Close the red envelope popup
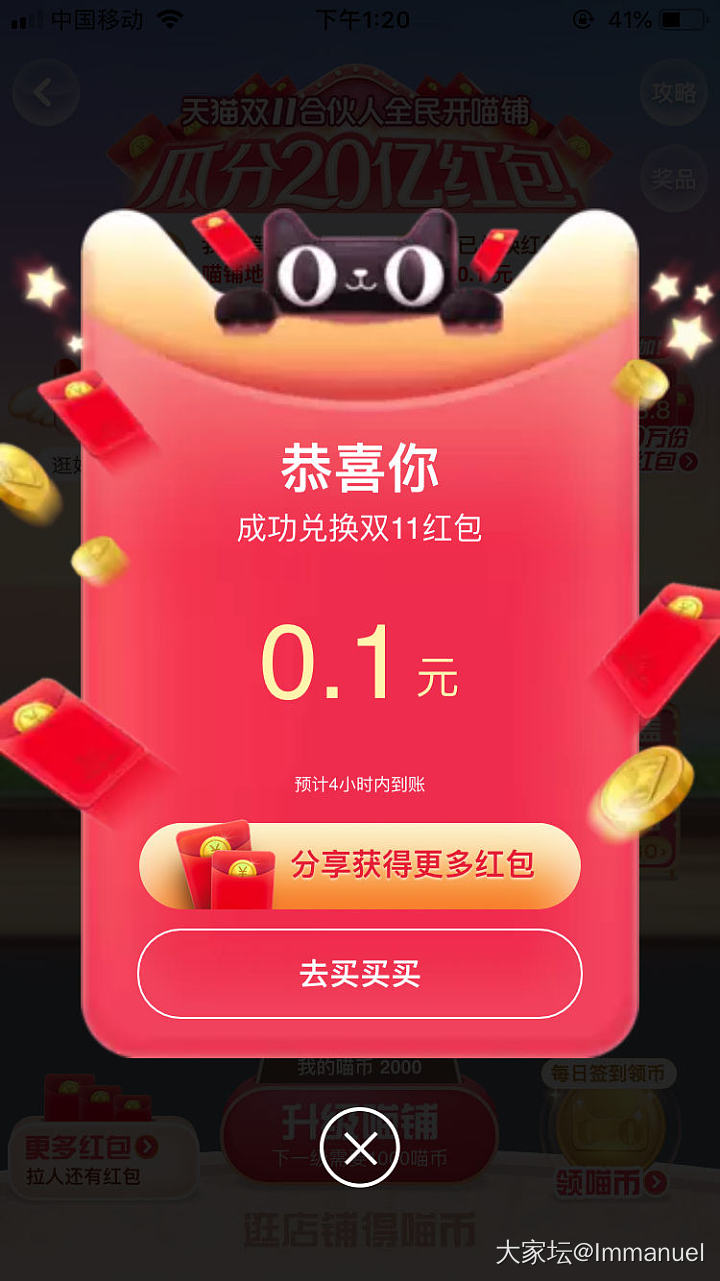This screenshot has width=720, height=1281. 360,1148
